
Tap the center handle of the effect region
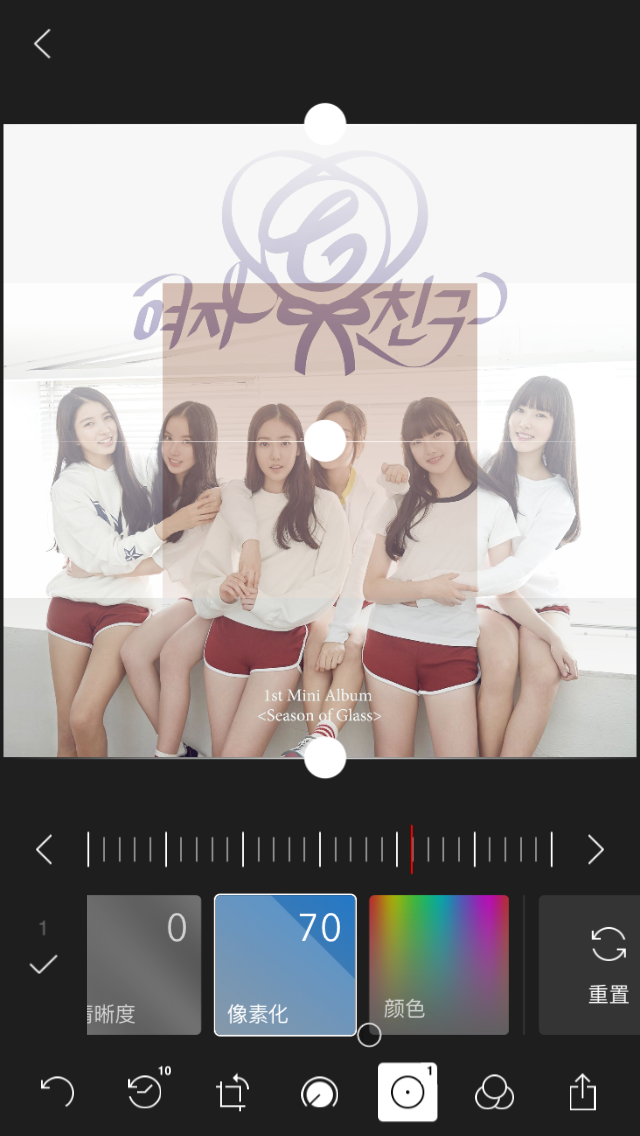(x=325, y=441)
